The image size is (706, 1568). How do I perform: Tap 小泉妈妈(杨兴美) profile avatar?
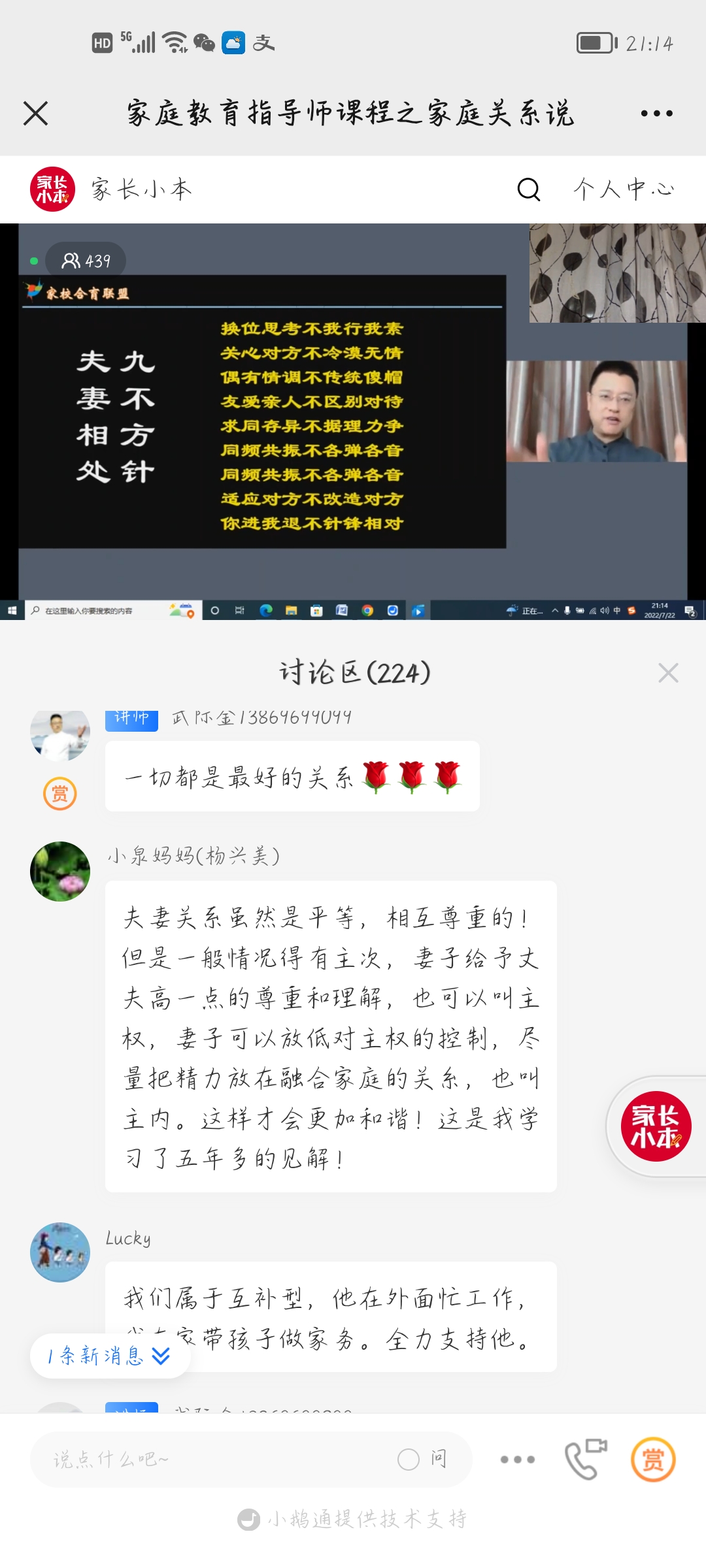click(59, 871)
